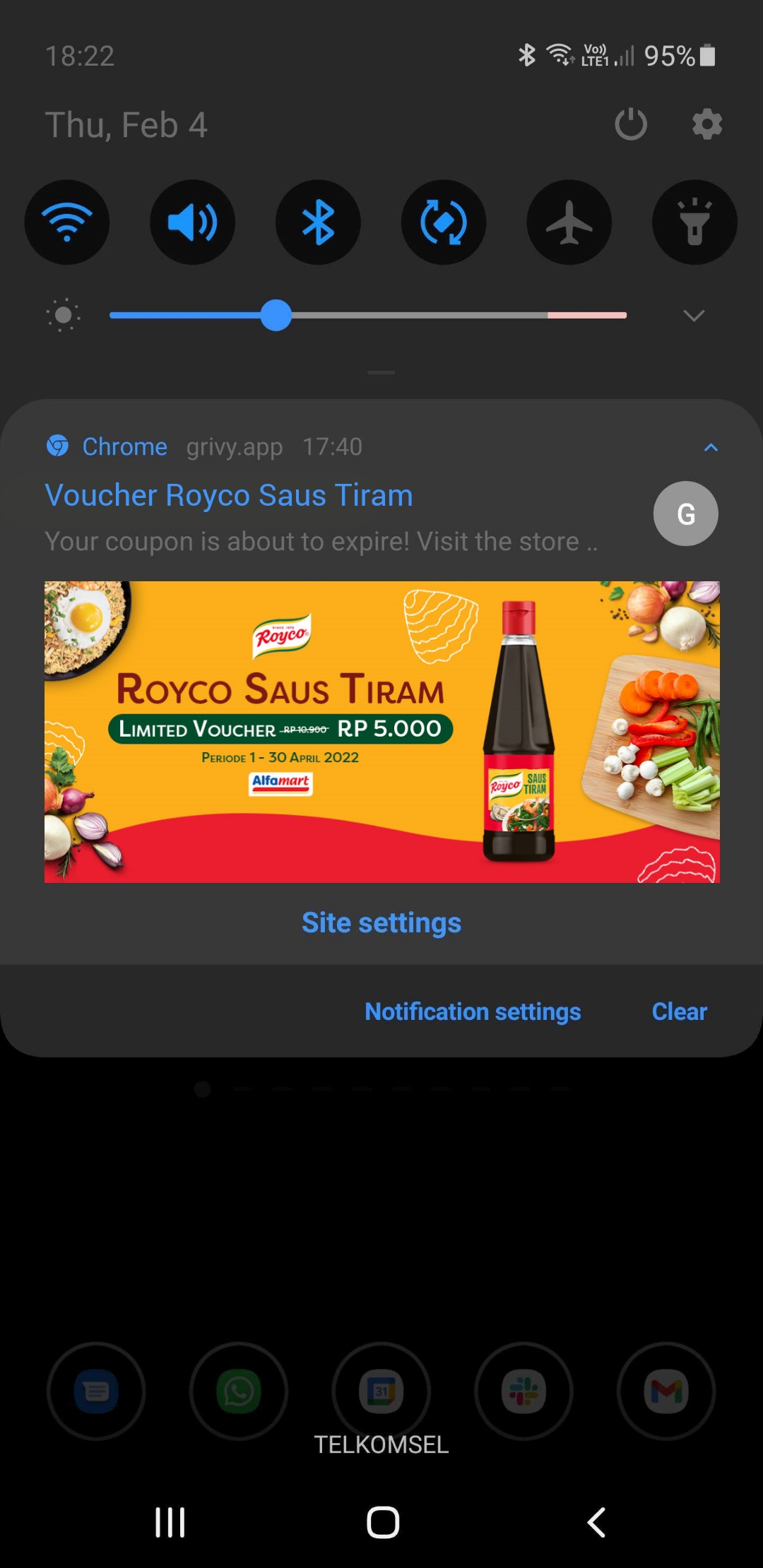Go to the home screen
Viewport: 763px width, 1568px height.
pyautogui.click(x=383, y=1522)
